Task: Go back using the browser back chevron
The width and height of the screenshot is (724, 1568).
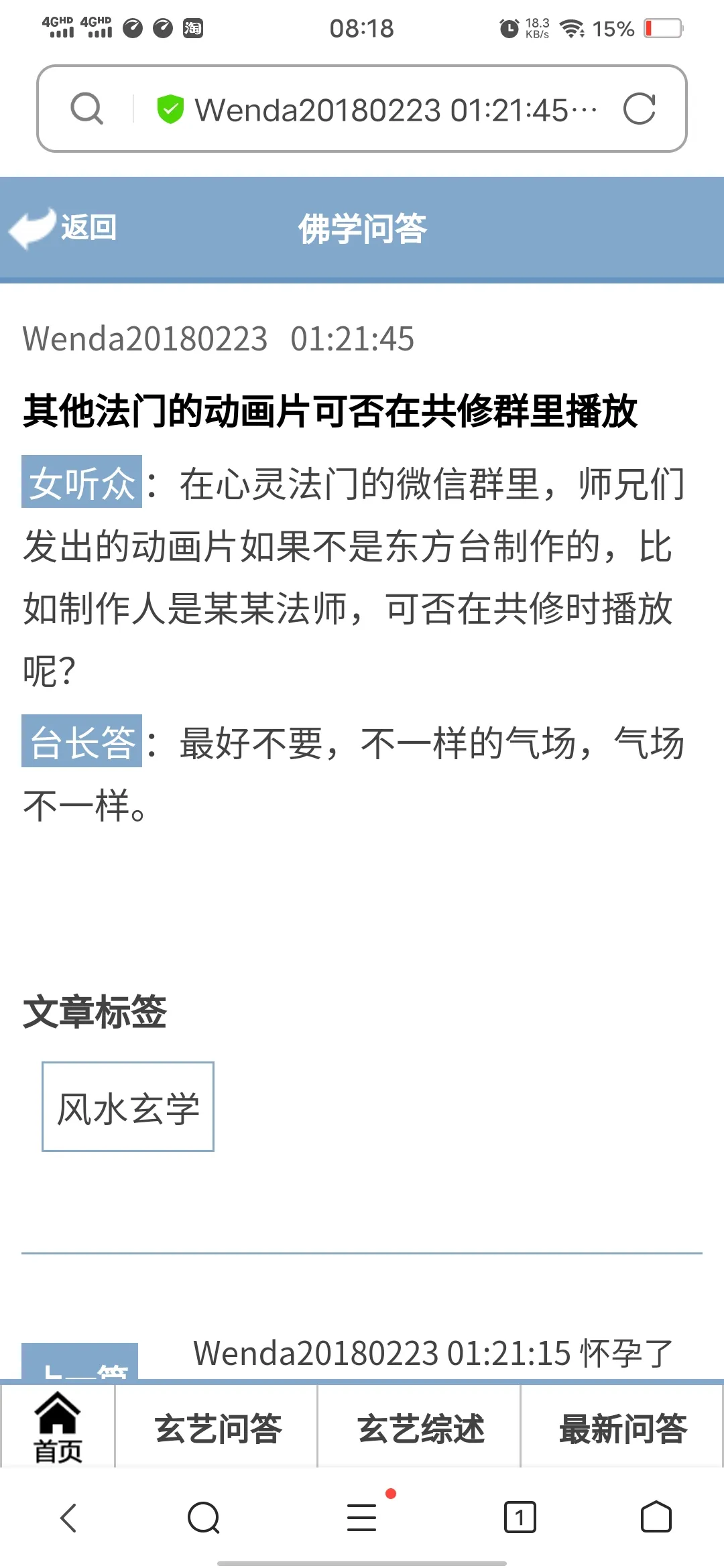Action: pyautogui.click(x=69, y=1518)
